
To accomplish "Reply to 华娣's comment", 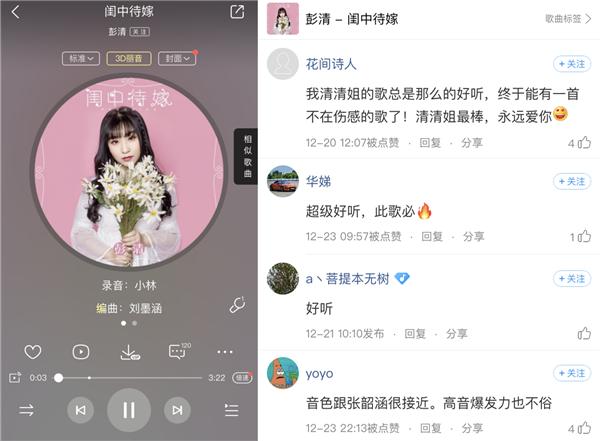I will (431, 237).
